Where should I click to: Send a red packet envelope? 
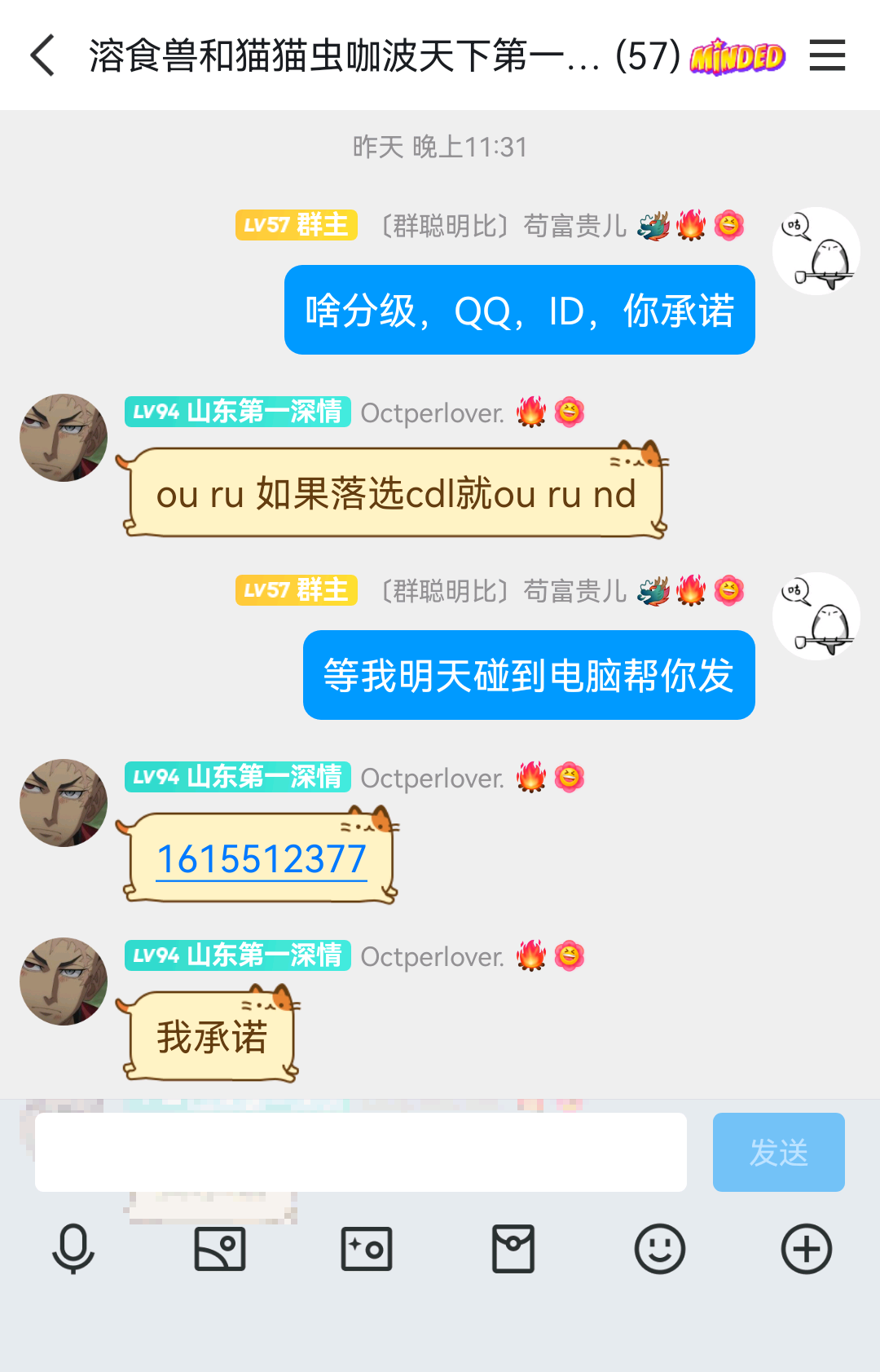click(x=513, y=1248)
